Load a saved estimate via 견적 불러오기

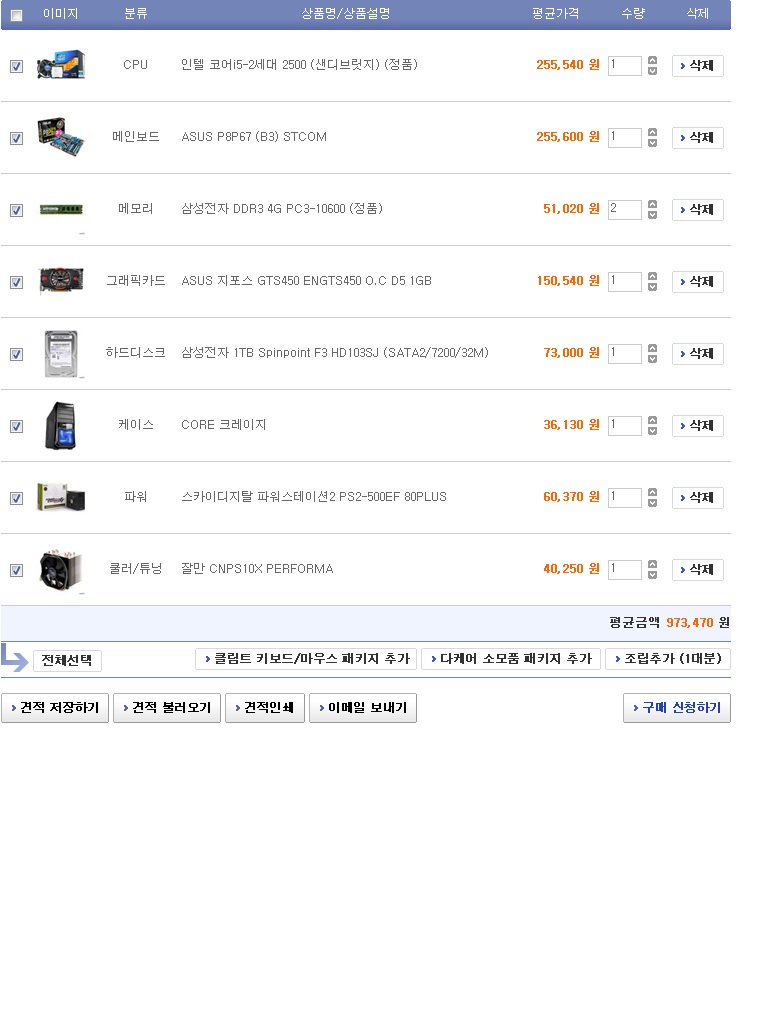pos(166,708)
